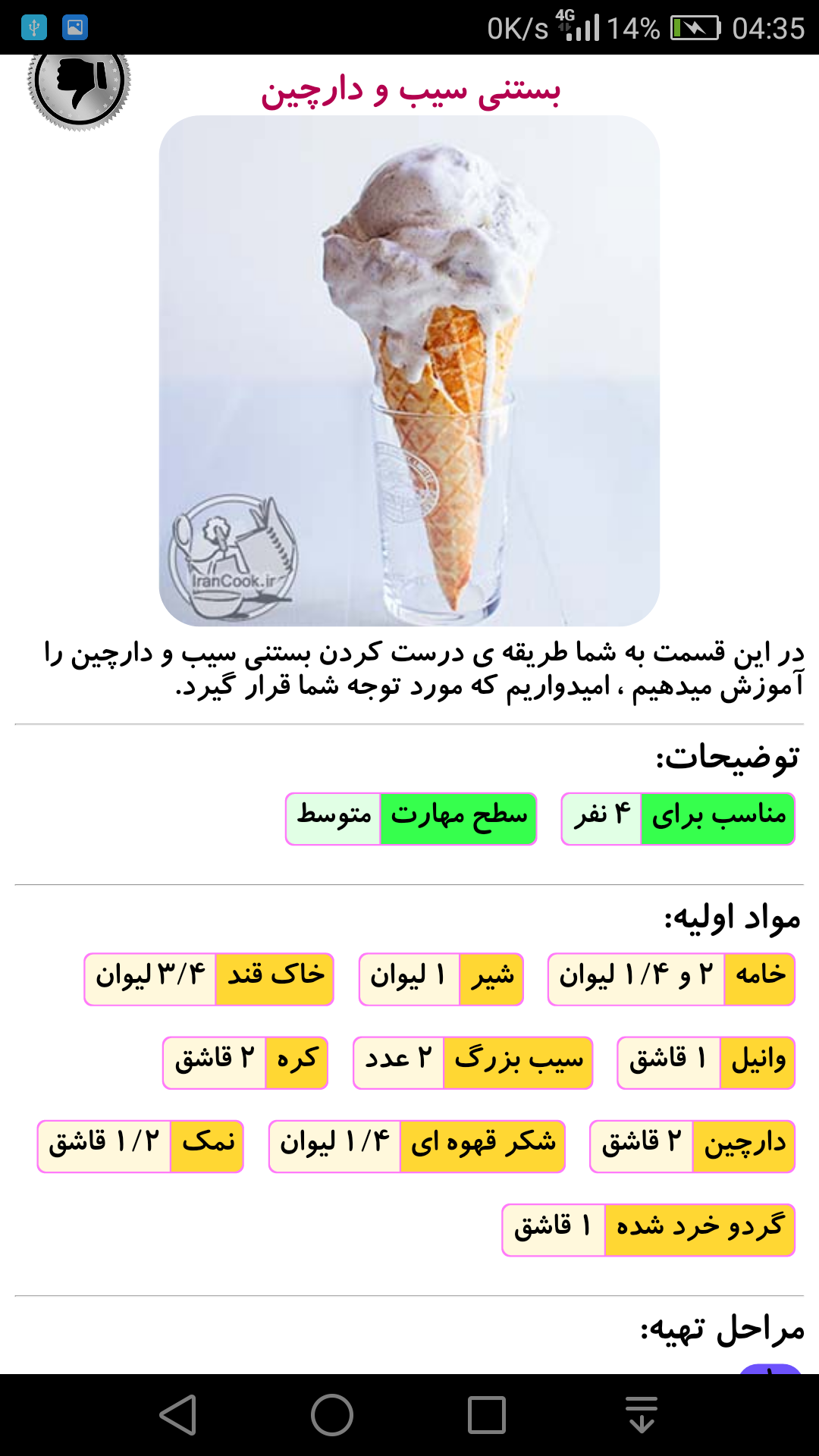Tap the screenshot notification icon
This screenshot has width=819, height=1456.
[76, 27]
